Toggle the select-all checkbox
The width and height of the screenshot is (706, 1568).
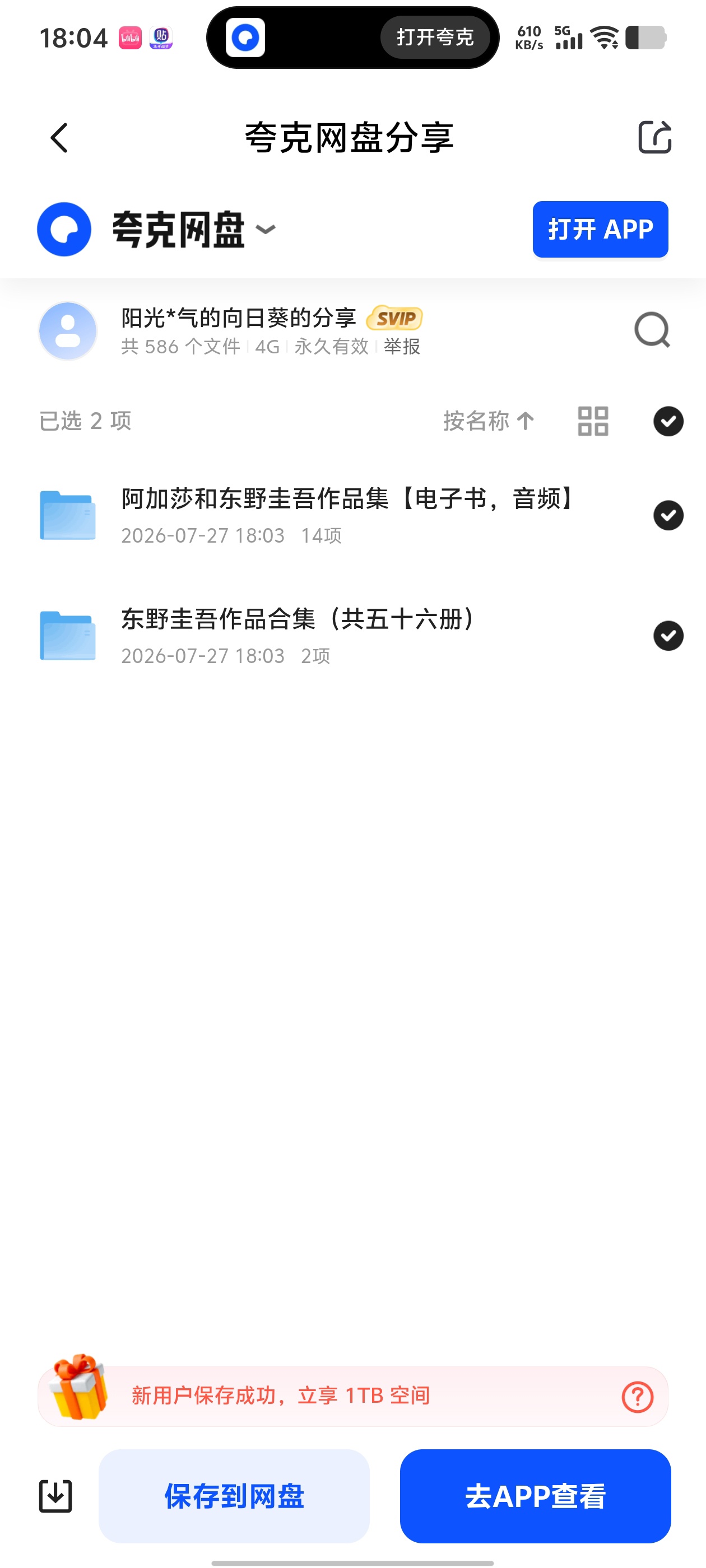pyautogui.click(x=668, y=421)
